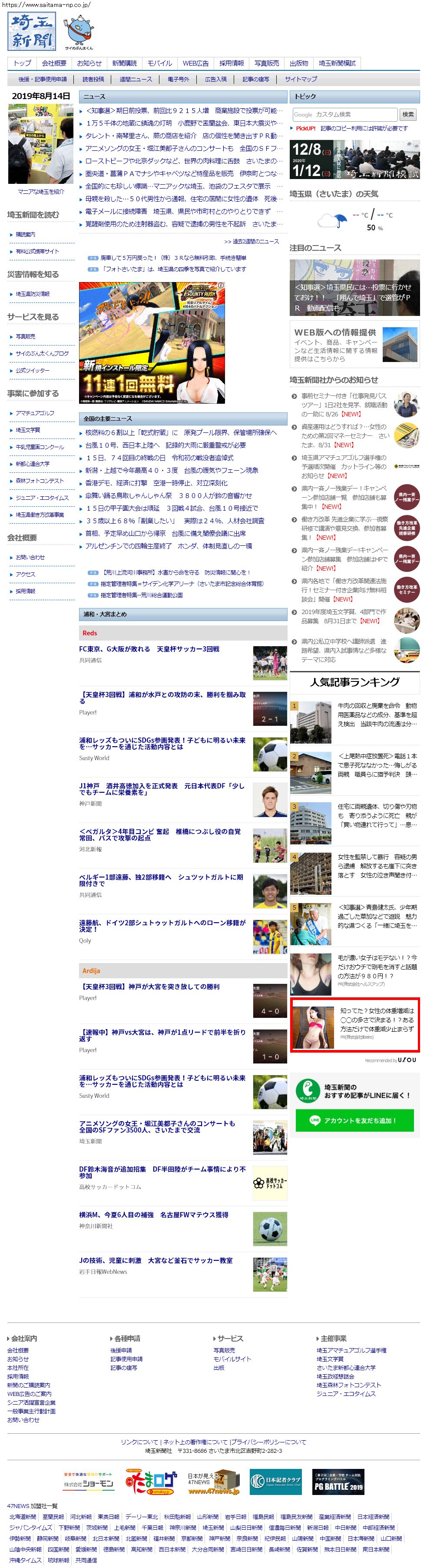The height and width of the screenshot is (1568, 427).
Task: Open 埼玉県防災情報 sidebar link
Action: point(33,294)
